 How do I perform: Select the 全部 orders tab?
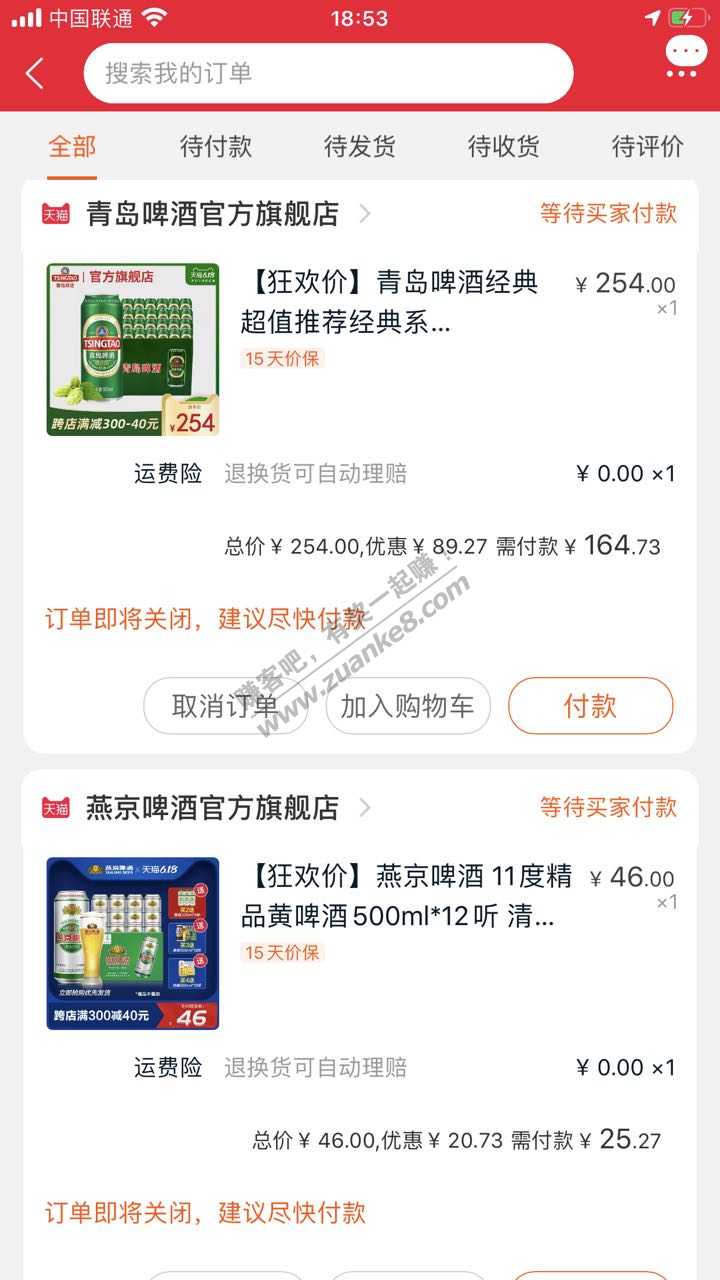click(x=72, y=147)
